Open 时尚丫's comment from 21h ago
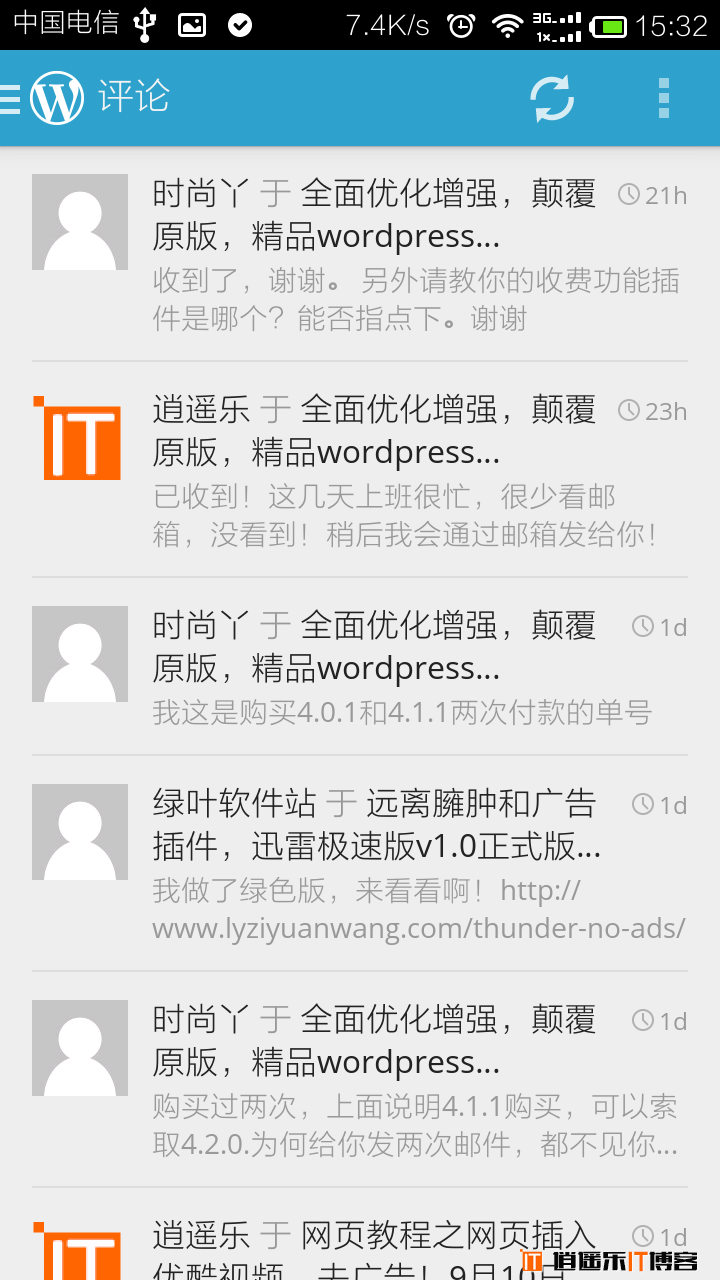Viewport: 720px width, 1280px height. [x=360, y=254]
